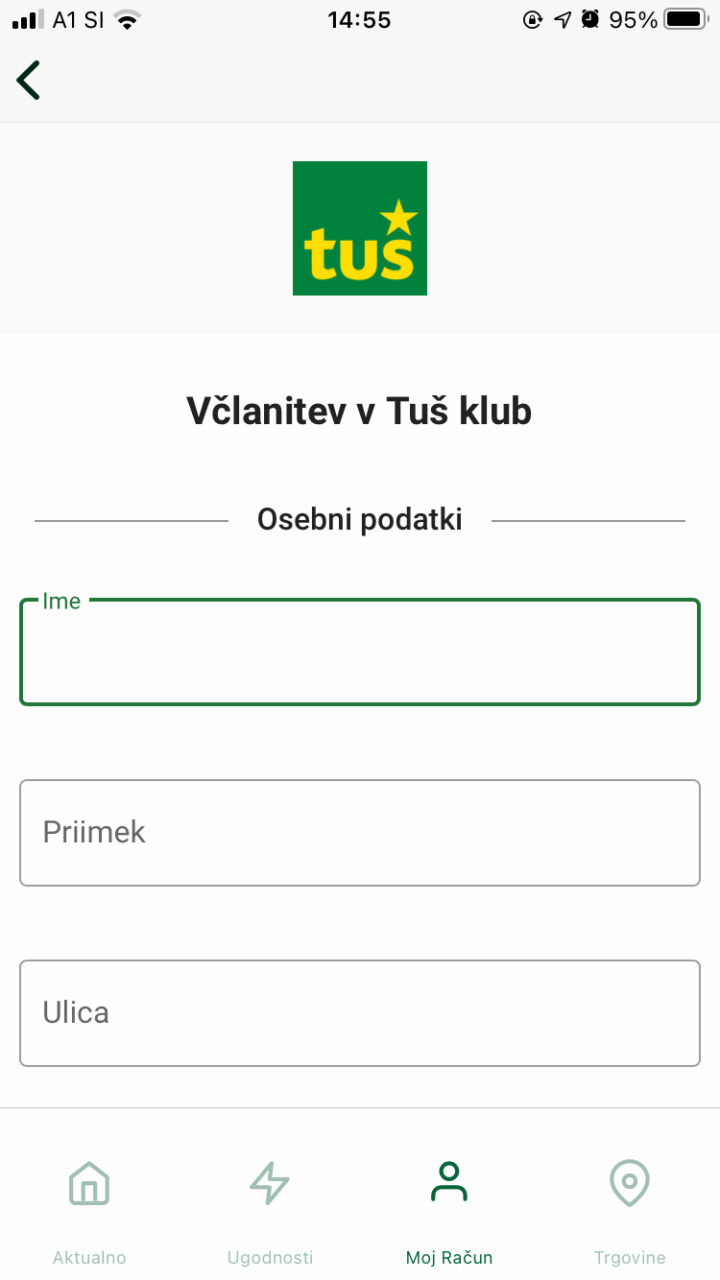This screenshot has width=720, height=1280.
Task: Open the Ugodnosti tab
Action: coord(269,1257)
